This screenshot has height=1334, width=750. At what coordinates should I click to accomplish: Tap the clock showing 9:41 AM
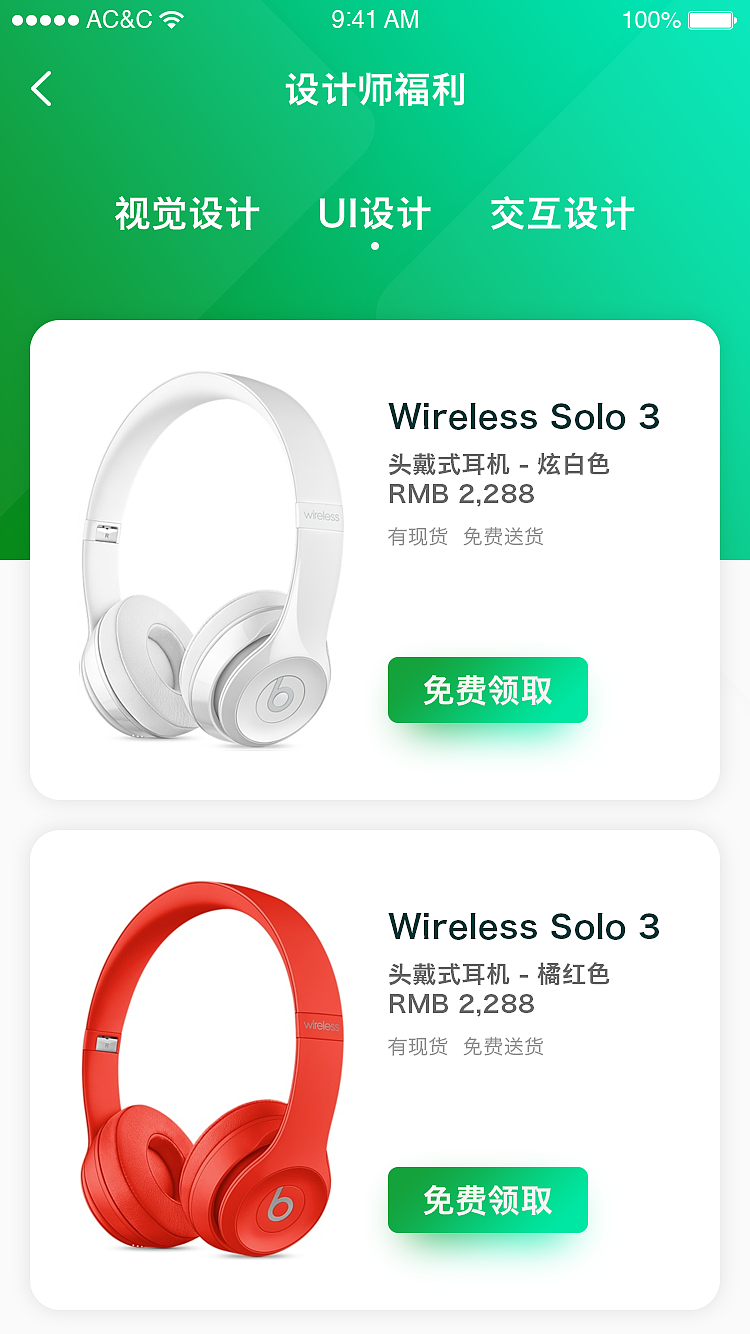[x=375, y=18]
